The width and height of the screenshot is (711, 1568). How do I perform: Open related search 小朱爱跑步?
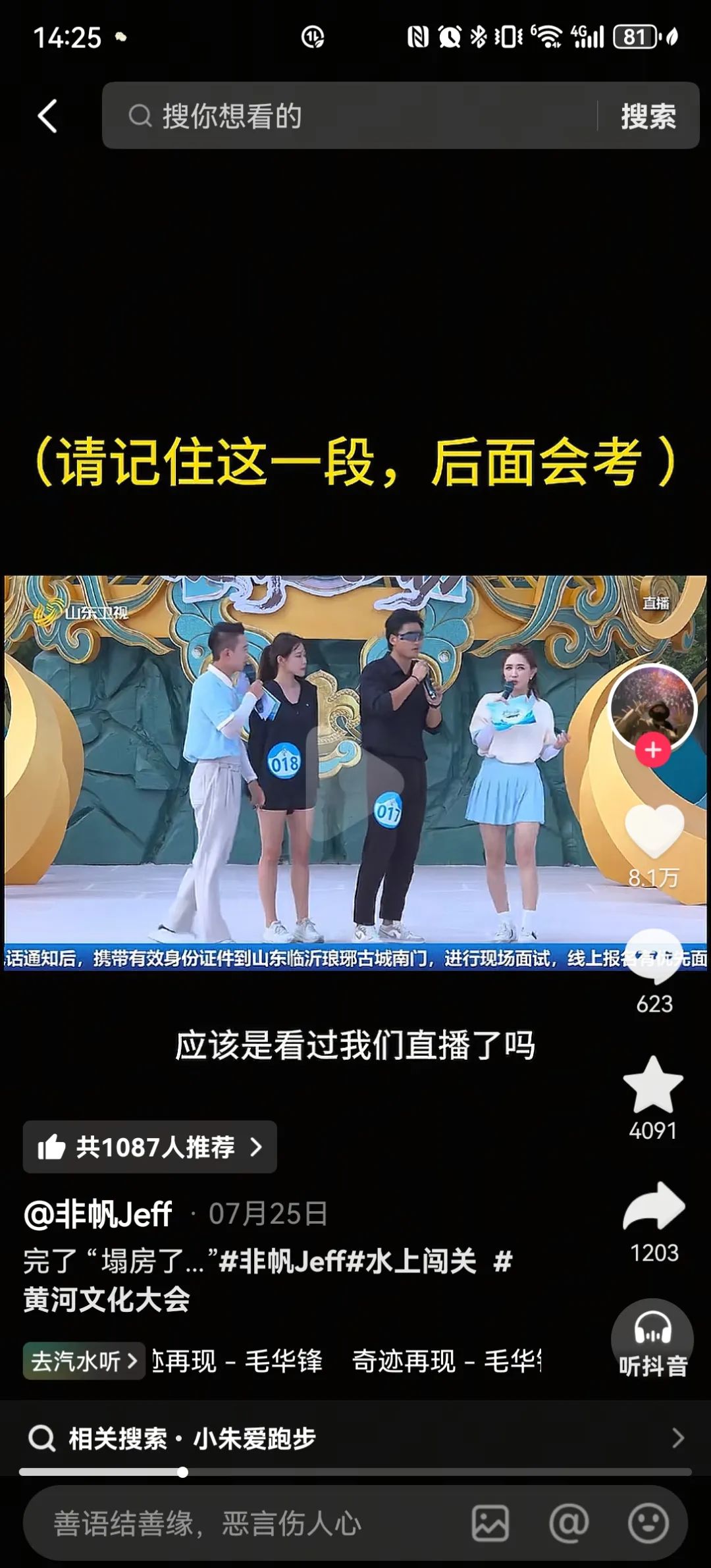coord(254,1438)
